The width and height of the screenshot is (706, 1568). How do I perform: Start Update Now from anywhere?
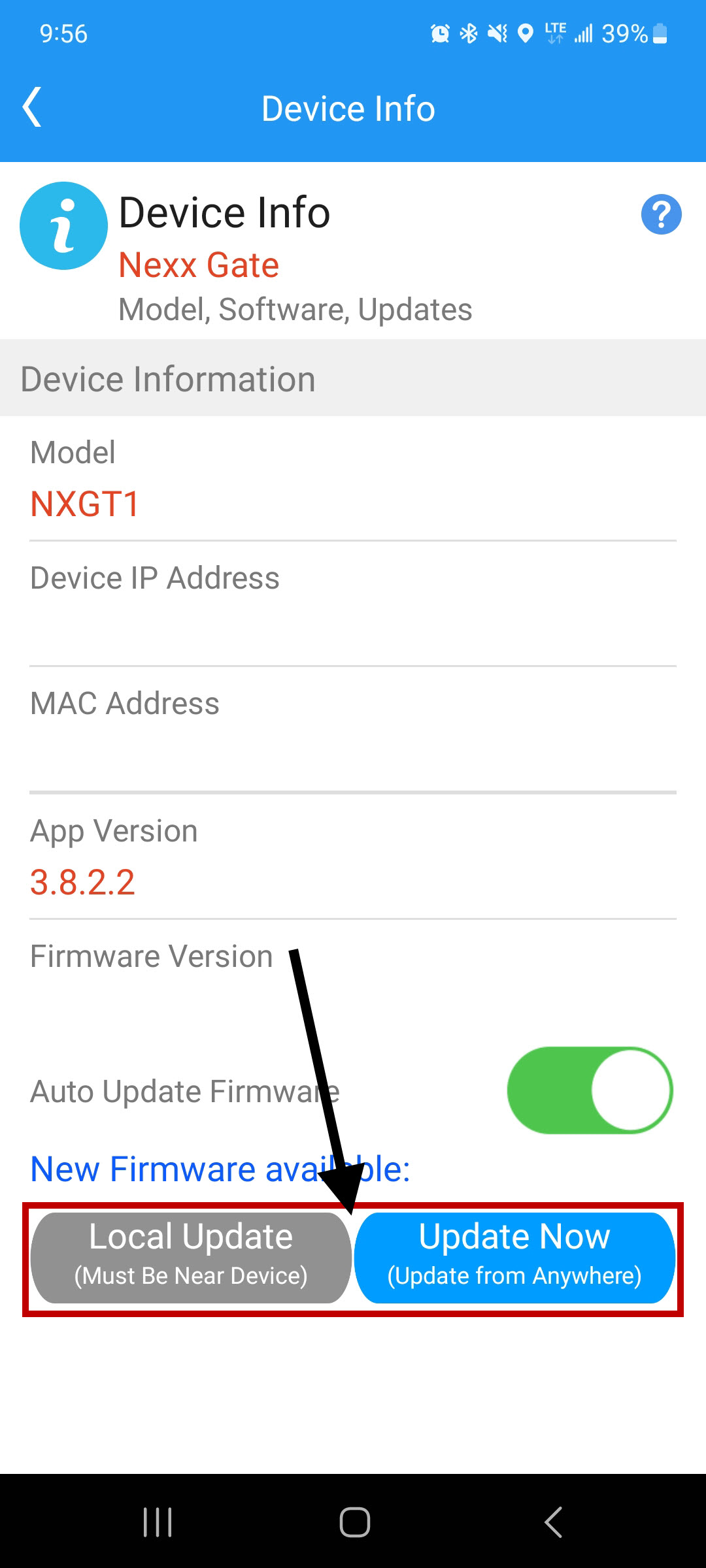(x=514, y=1258)
